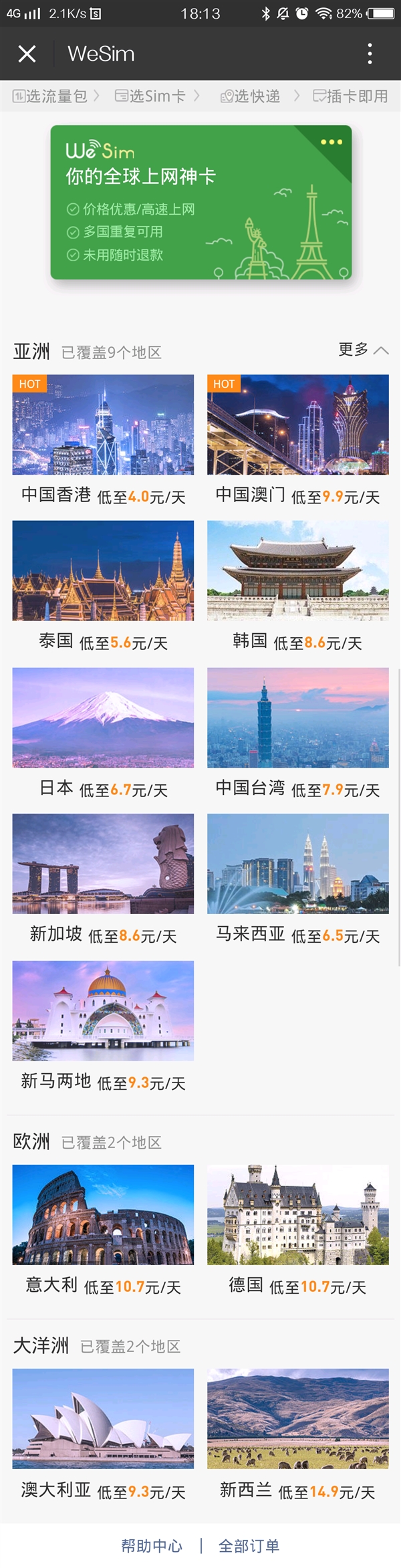
Task: Go to 帮助中心 help center
Action: coord(152,1546)
